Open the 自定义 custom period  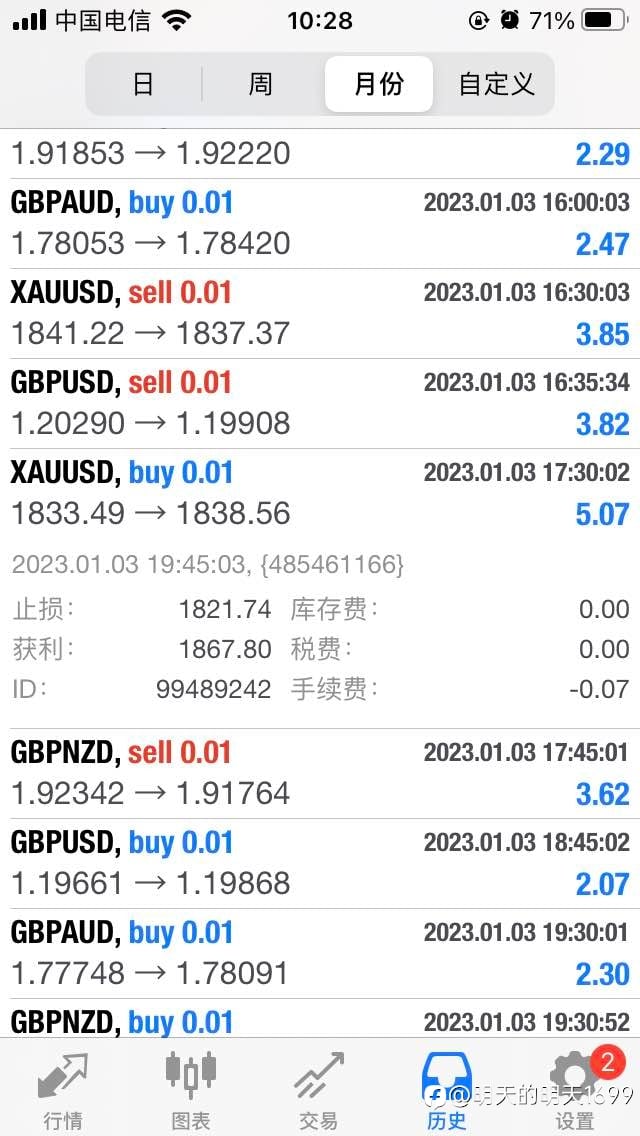pos(496,84)
